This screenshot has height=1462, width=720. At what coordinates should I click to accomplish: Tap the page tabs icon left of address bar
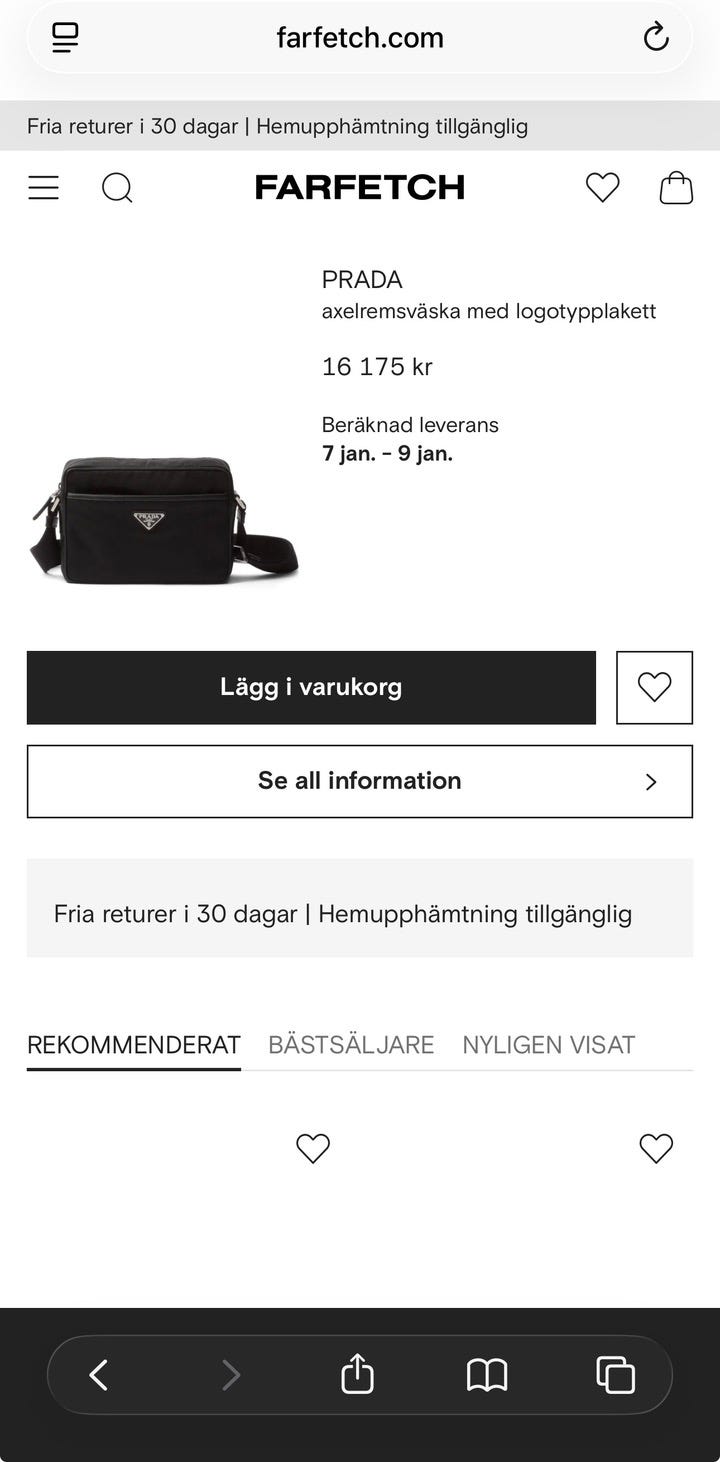click(x=65, y=38)
